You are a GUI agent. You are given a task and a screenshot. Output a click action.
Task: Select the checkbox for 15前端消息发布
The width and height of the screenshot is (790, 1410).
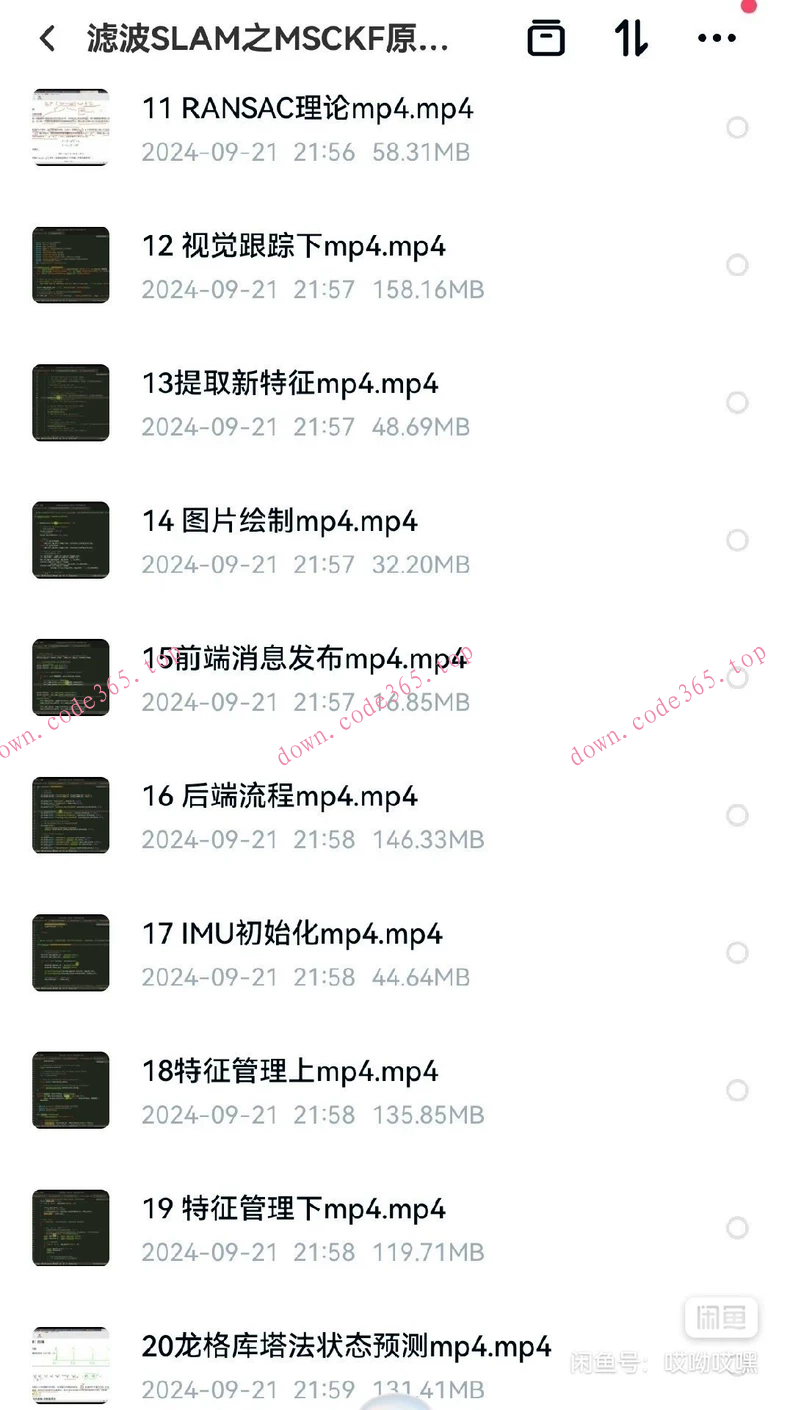(x=737, y=678)
